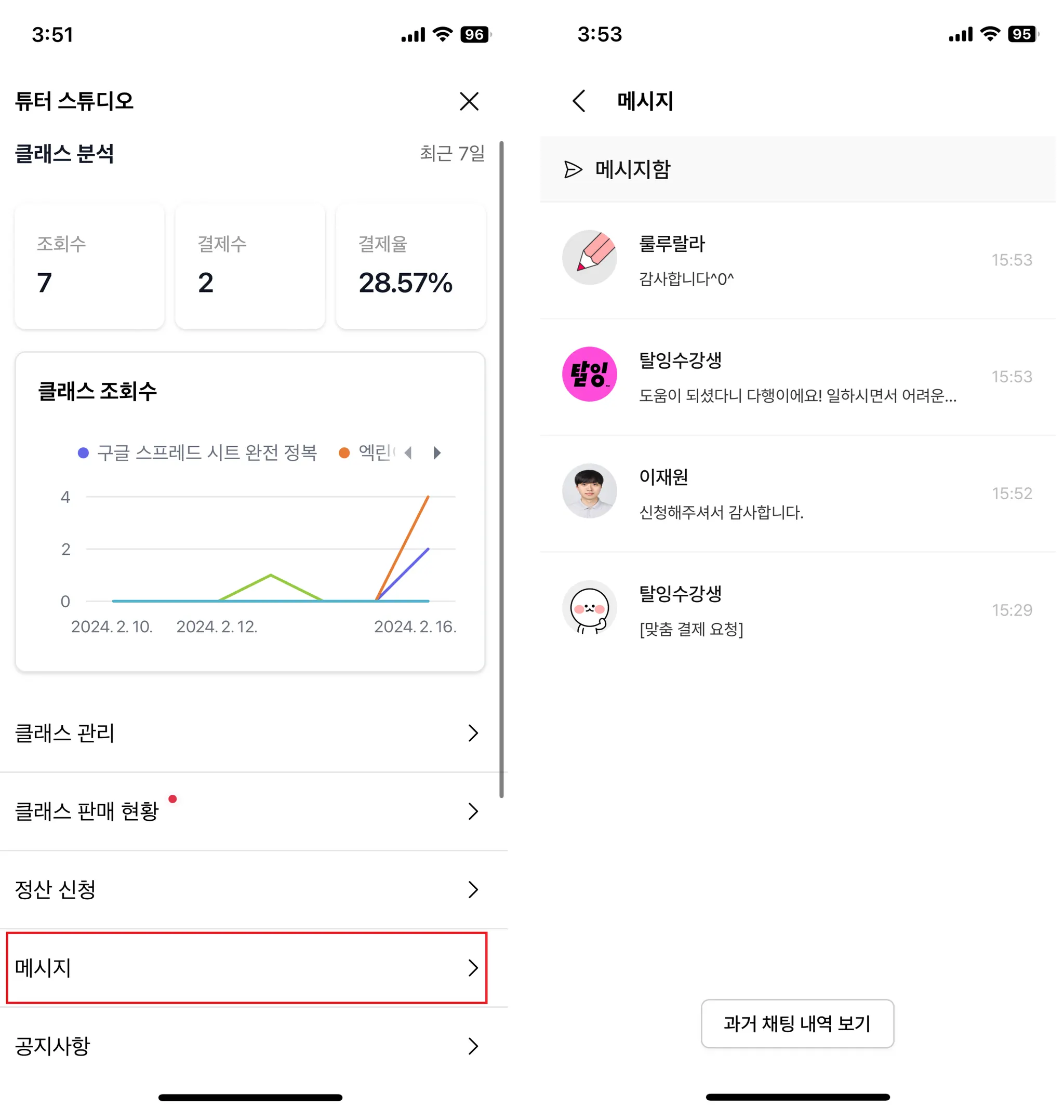1064x1120 pixels.
Task: Open 탈잉수강생 chat about 도움이 되셨다니
Action: click(x=797, y=377)
